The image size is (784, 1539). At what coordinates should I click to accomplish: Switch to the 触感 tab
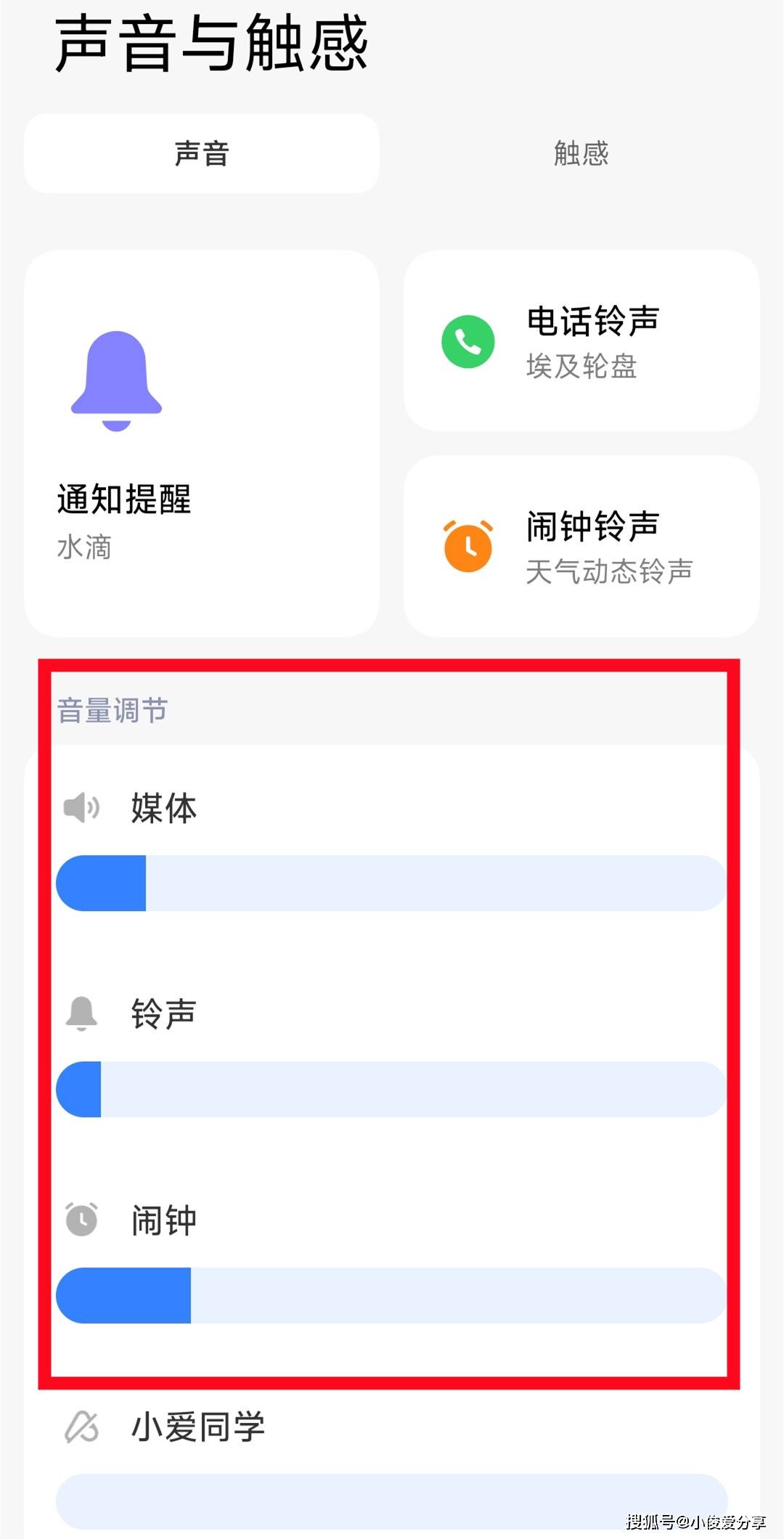pyautogui.click(x=581, y=153)
